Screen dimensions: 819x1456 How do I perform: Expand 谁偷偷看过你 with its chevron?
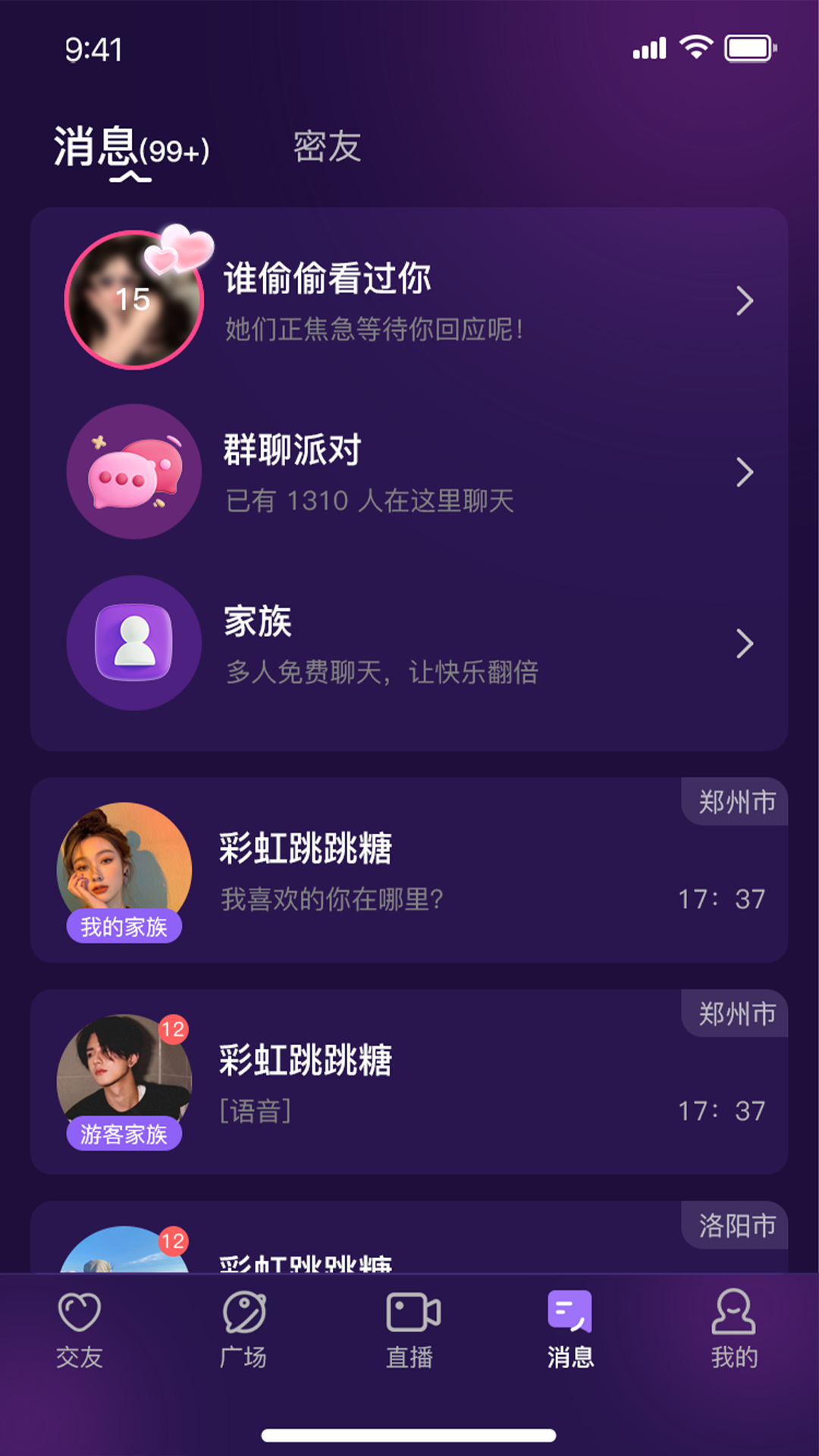point(746,300)
